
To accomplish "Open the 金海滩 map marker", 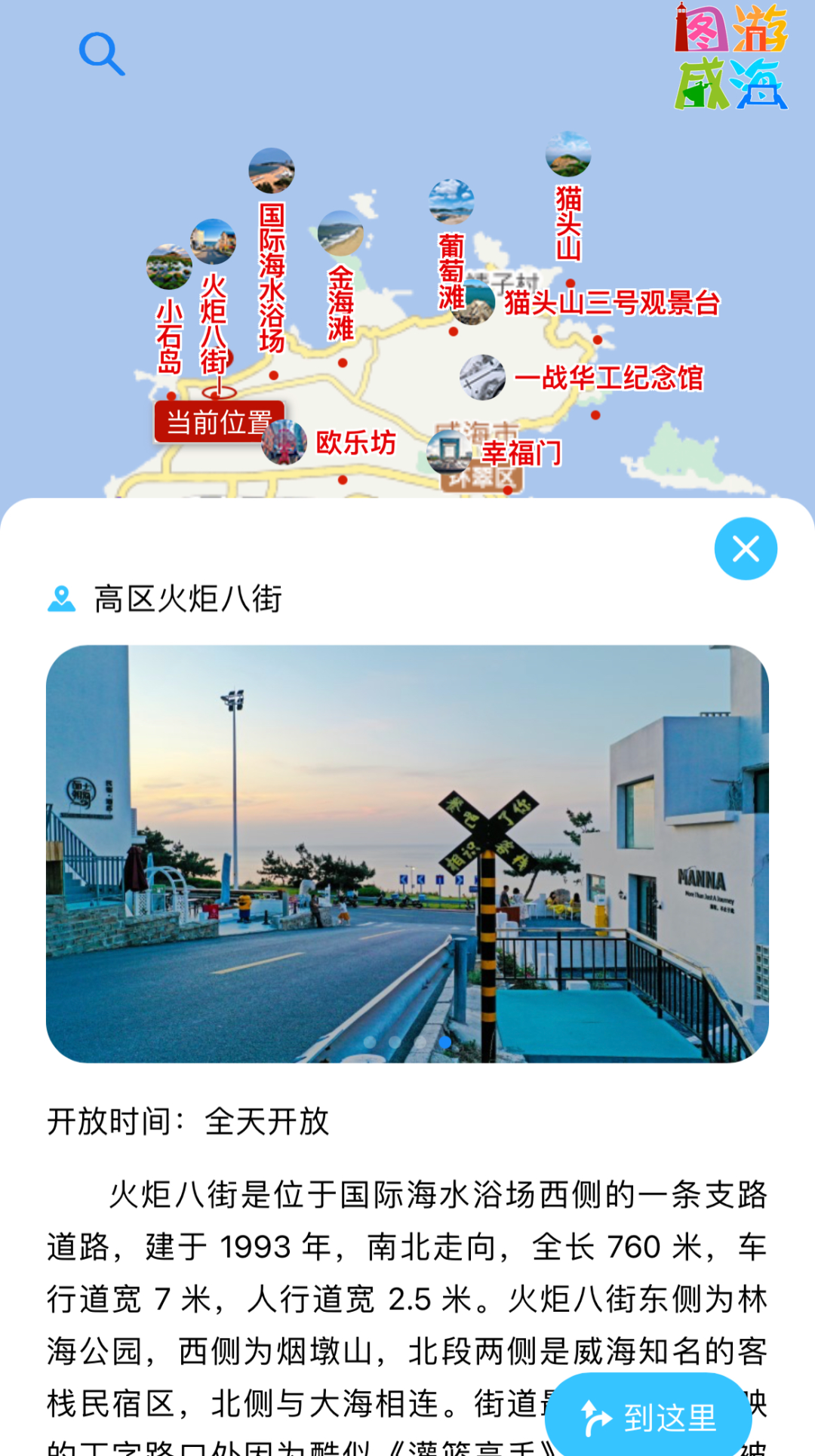I will coord(340,233).
